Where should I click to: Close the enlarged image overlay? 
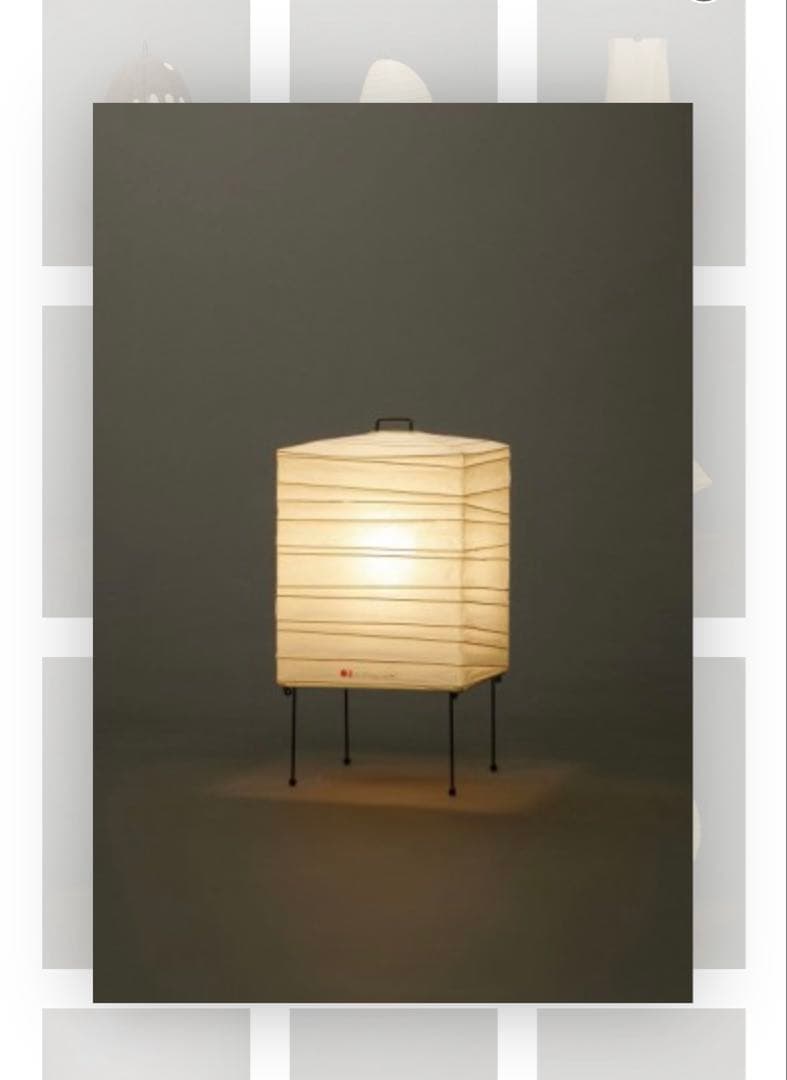703,2
